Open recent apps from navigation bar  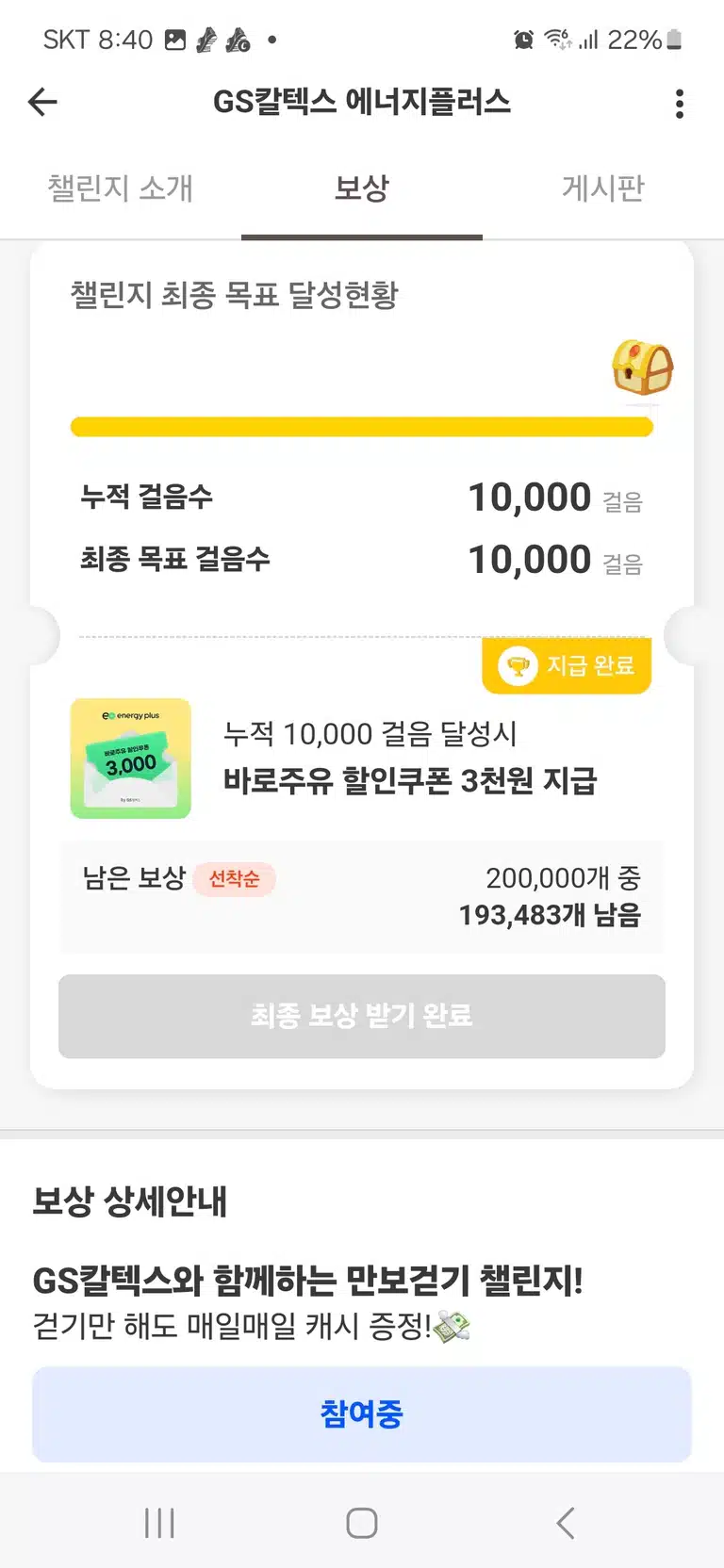click(159, 1523)
